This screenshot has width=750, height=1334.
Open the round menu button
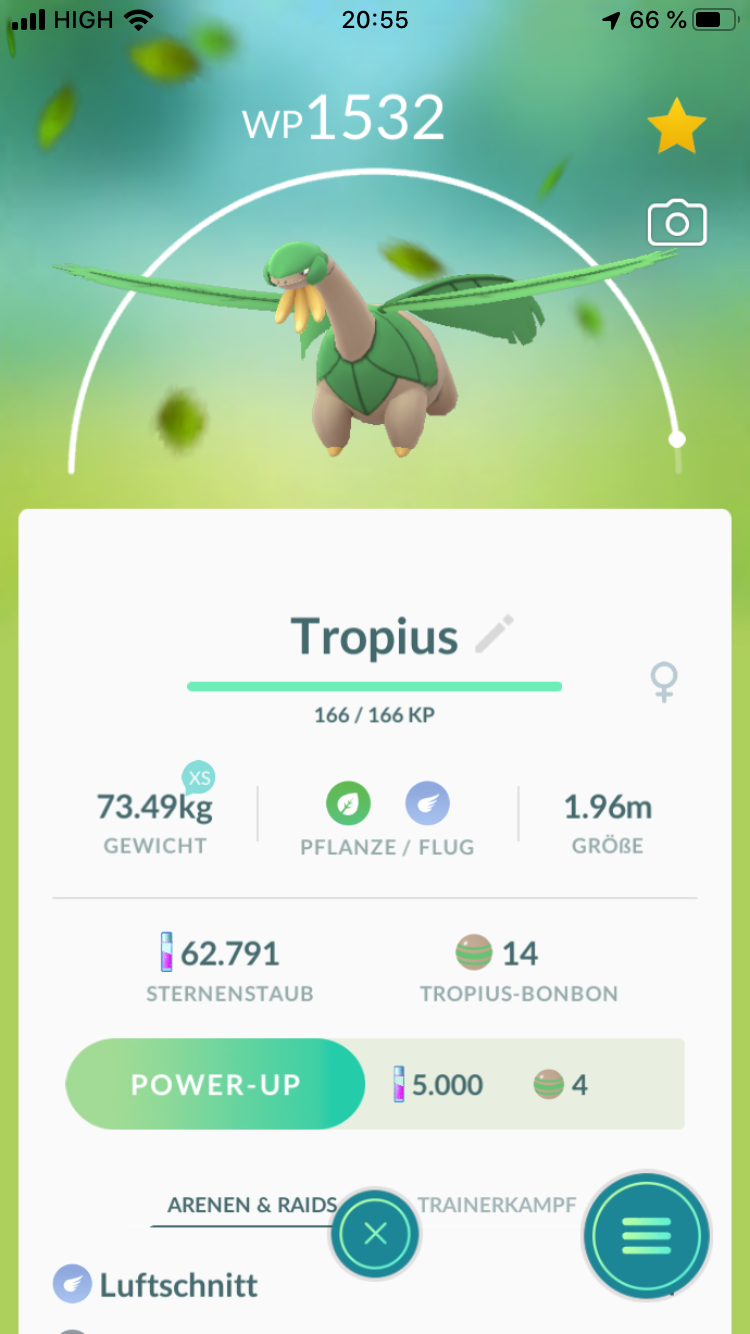(646, 1236)
